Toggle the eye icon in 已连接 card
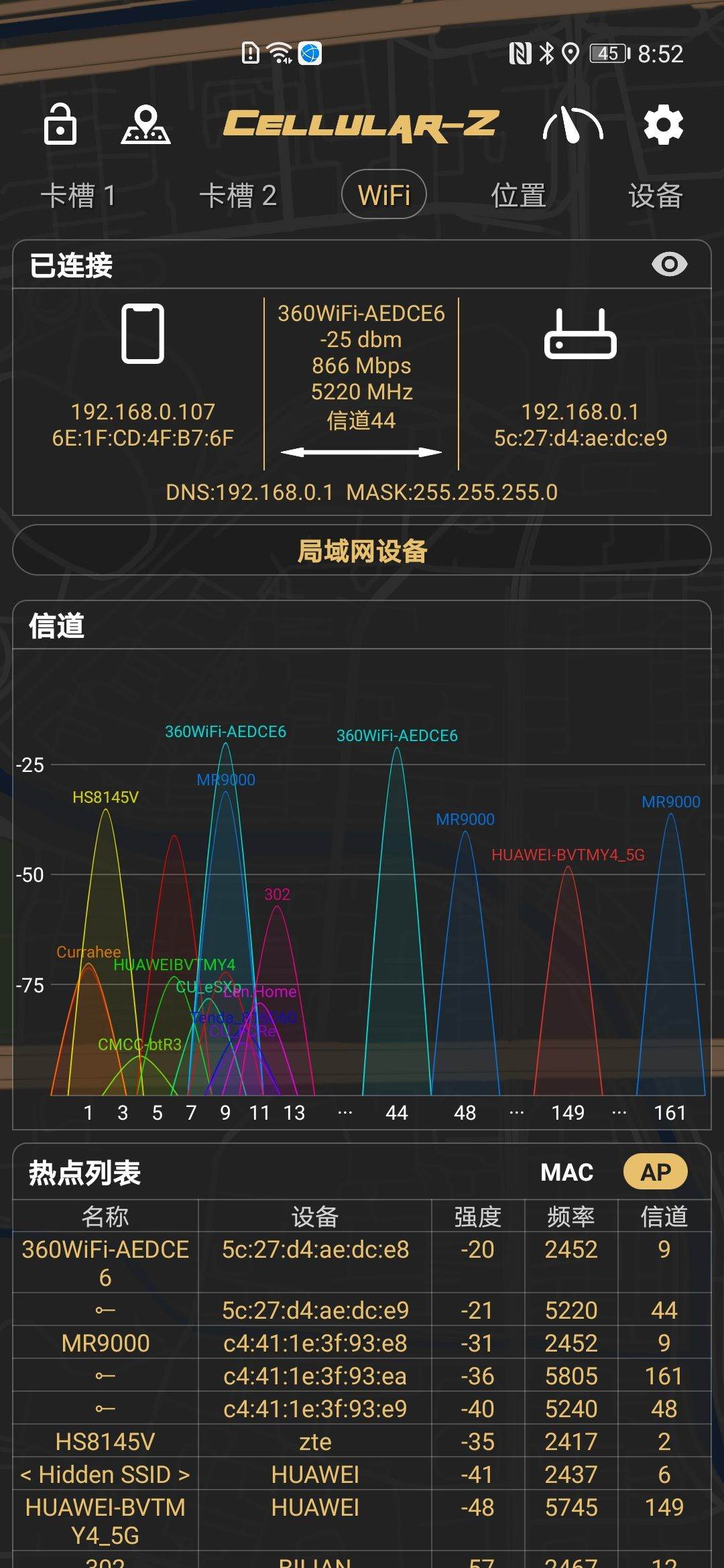724x1568 pixels. (x=669, y=265)
